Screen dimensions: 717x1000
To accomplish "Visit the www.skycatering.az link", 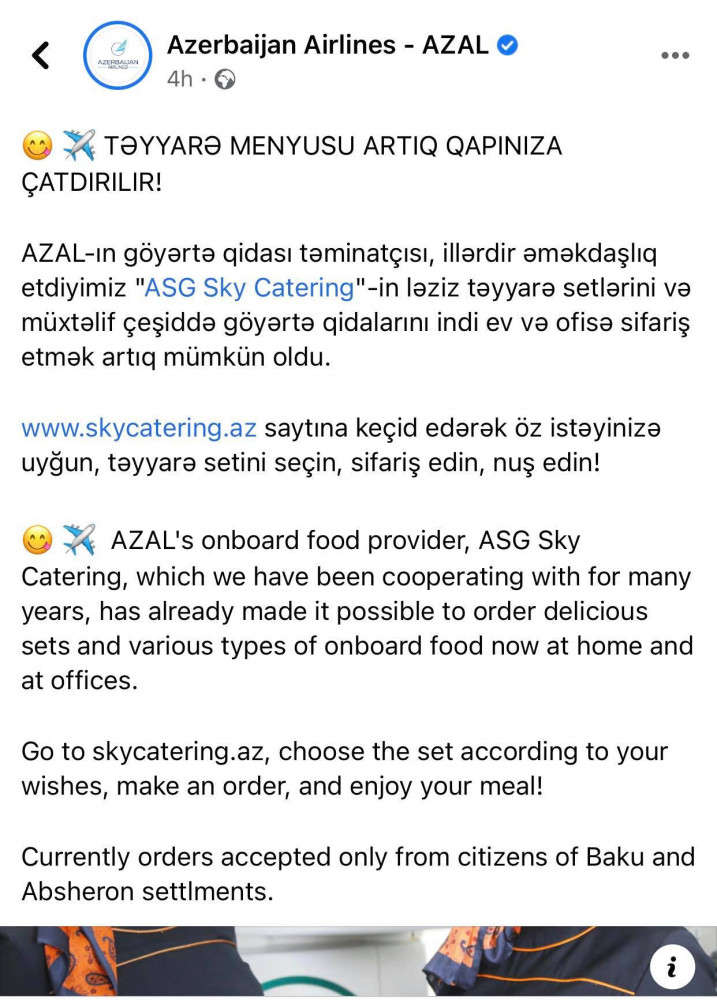I will click(139, 428).
